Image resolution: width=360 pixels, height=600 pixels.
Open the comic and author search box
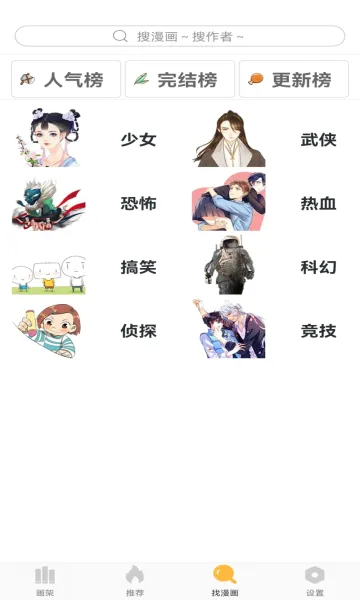click(180, 36)
